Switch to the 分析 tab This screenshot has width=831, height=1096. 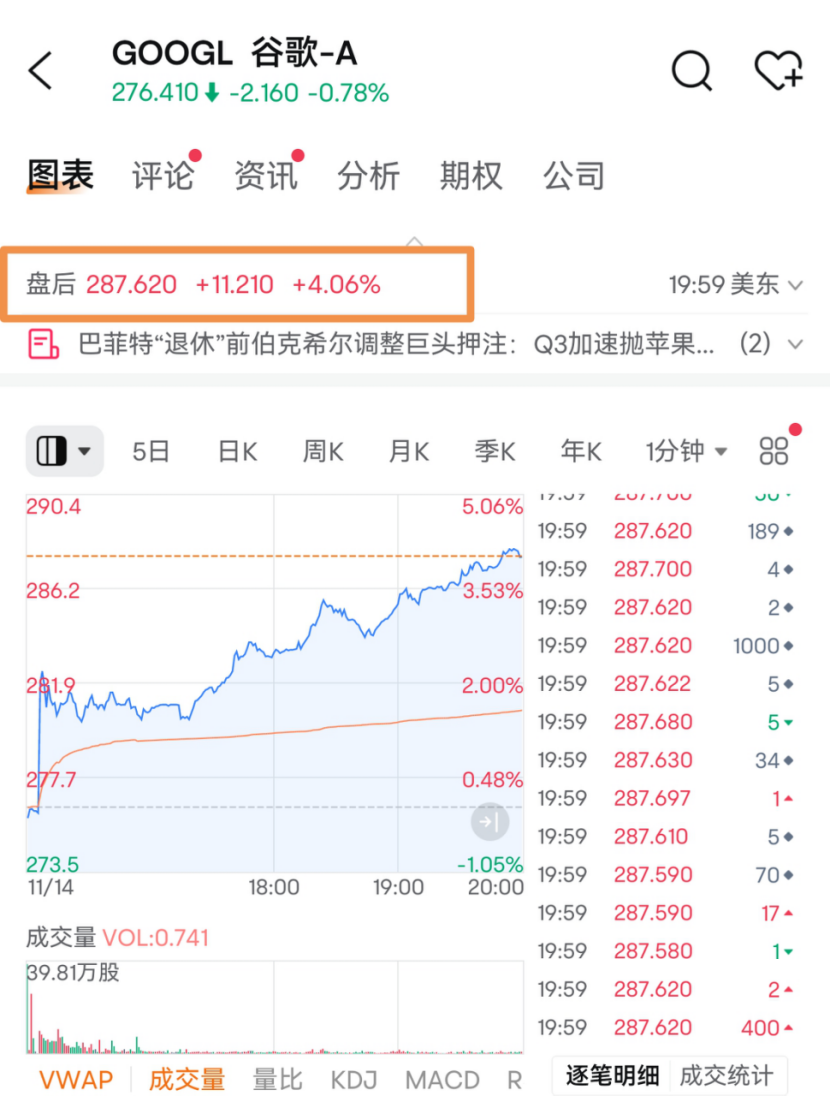pyautogui.click(x=368, y=176)
